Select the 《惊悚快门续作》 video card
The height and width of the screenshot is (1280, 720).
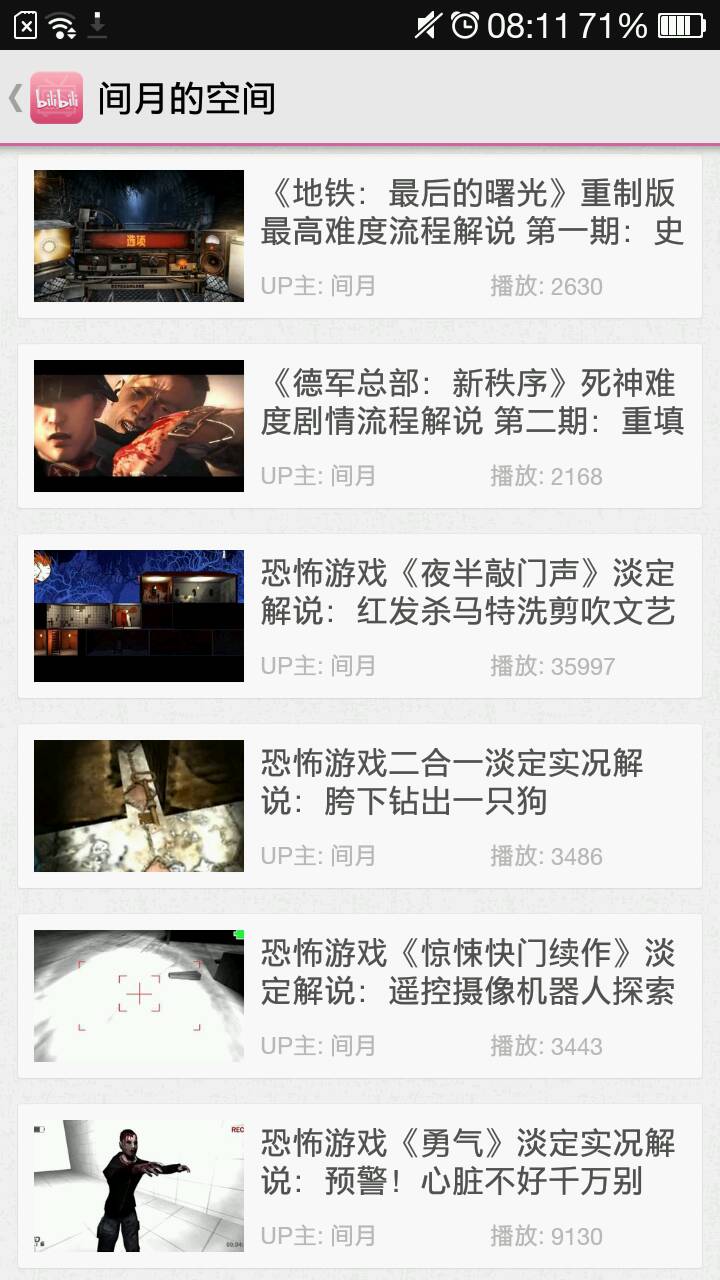[x=360, y=996]
